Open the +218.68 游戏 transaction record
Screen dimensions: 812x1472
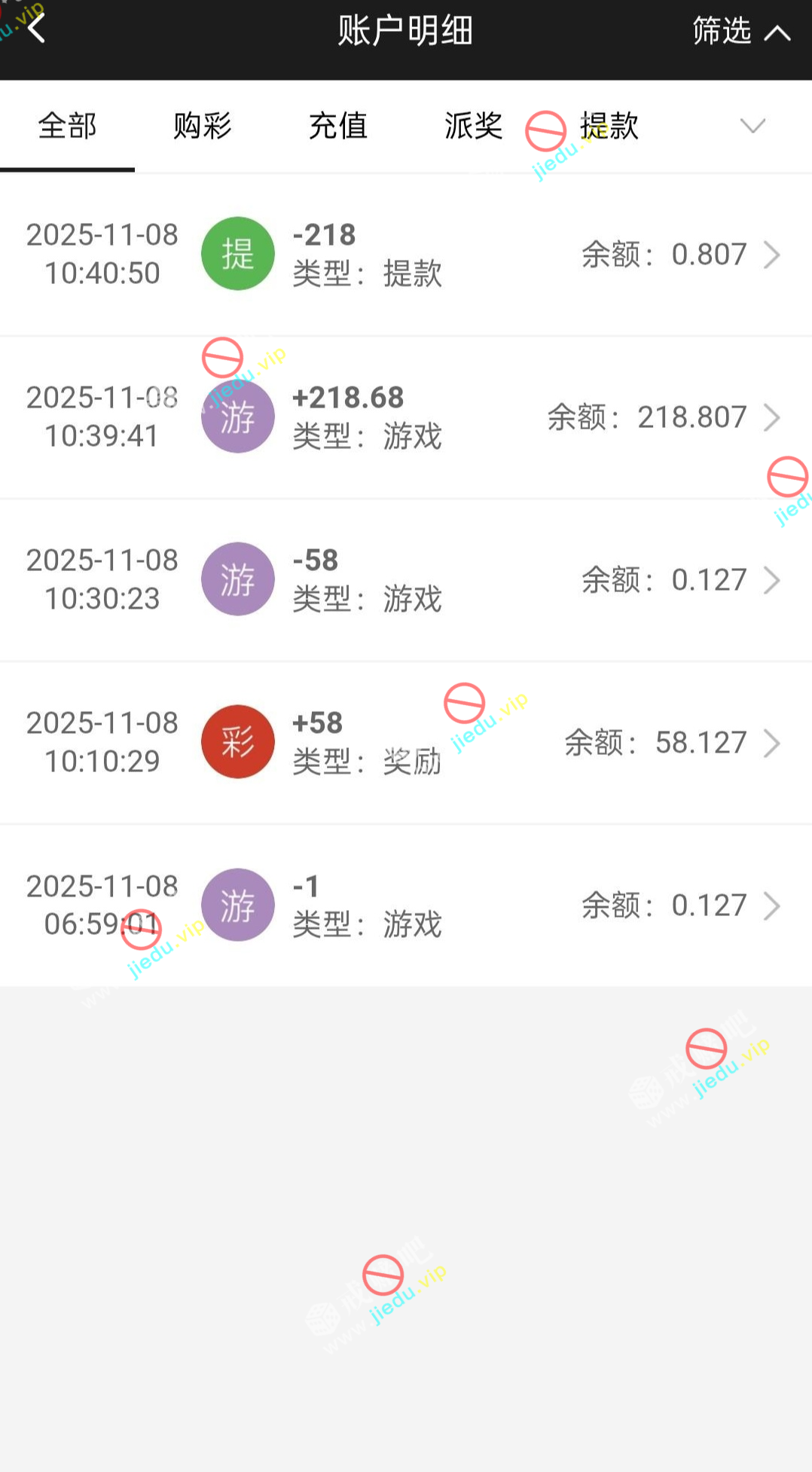405,417
